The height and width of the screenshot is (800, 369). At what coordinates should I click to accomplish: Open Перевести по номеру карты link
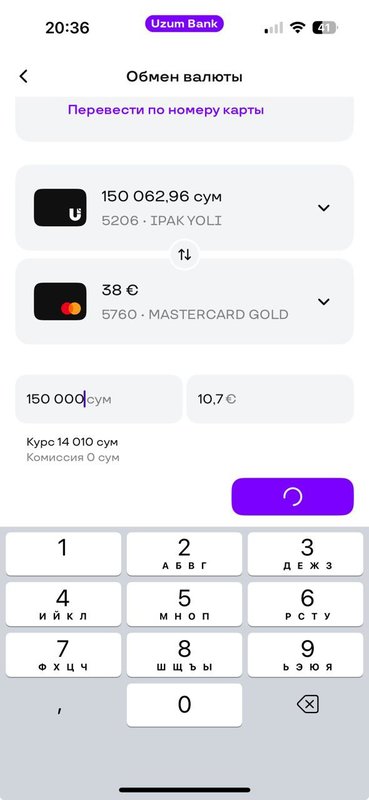click(166, 110)
